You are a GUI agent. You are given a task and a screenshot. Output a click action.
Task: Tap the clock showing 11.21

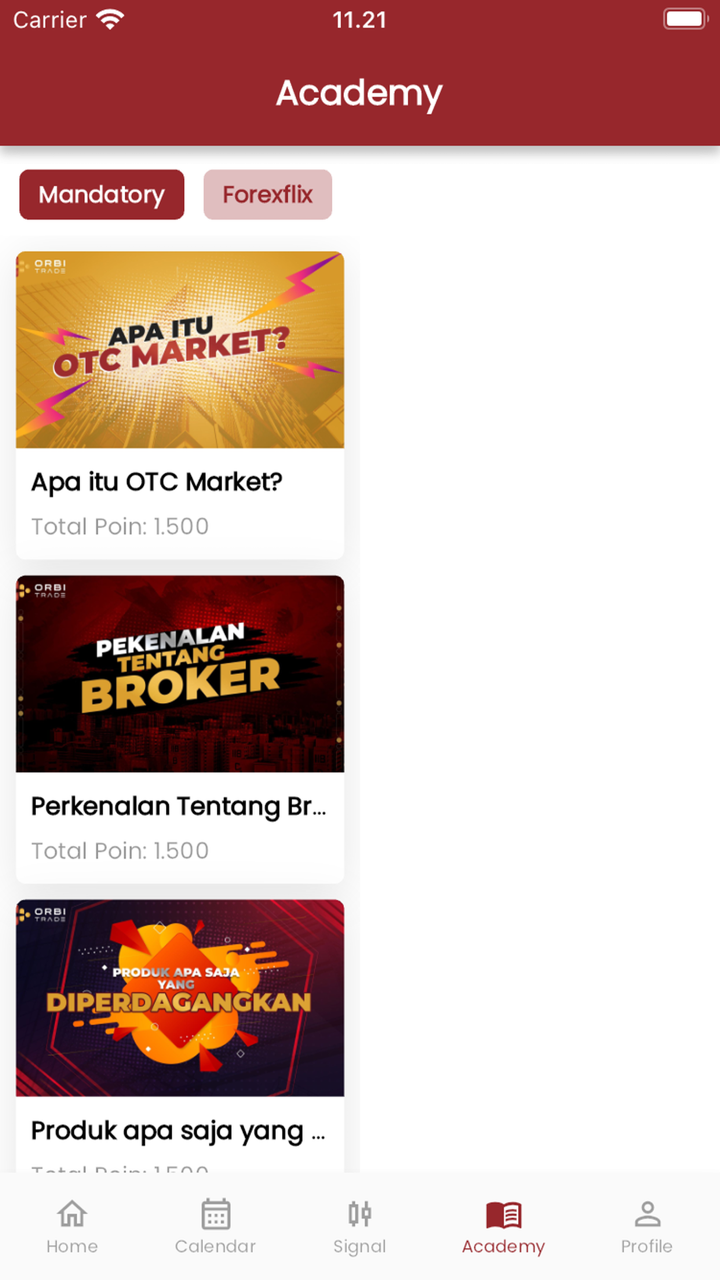click(360, 19)
